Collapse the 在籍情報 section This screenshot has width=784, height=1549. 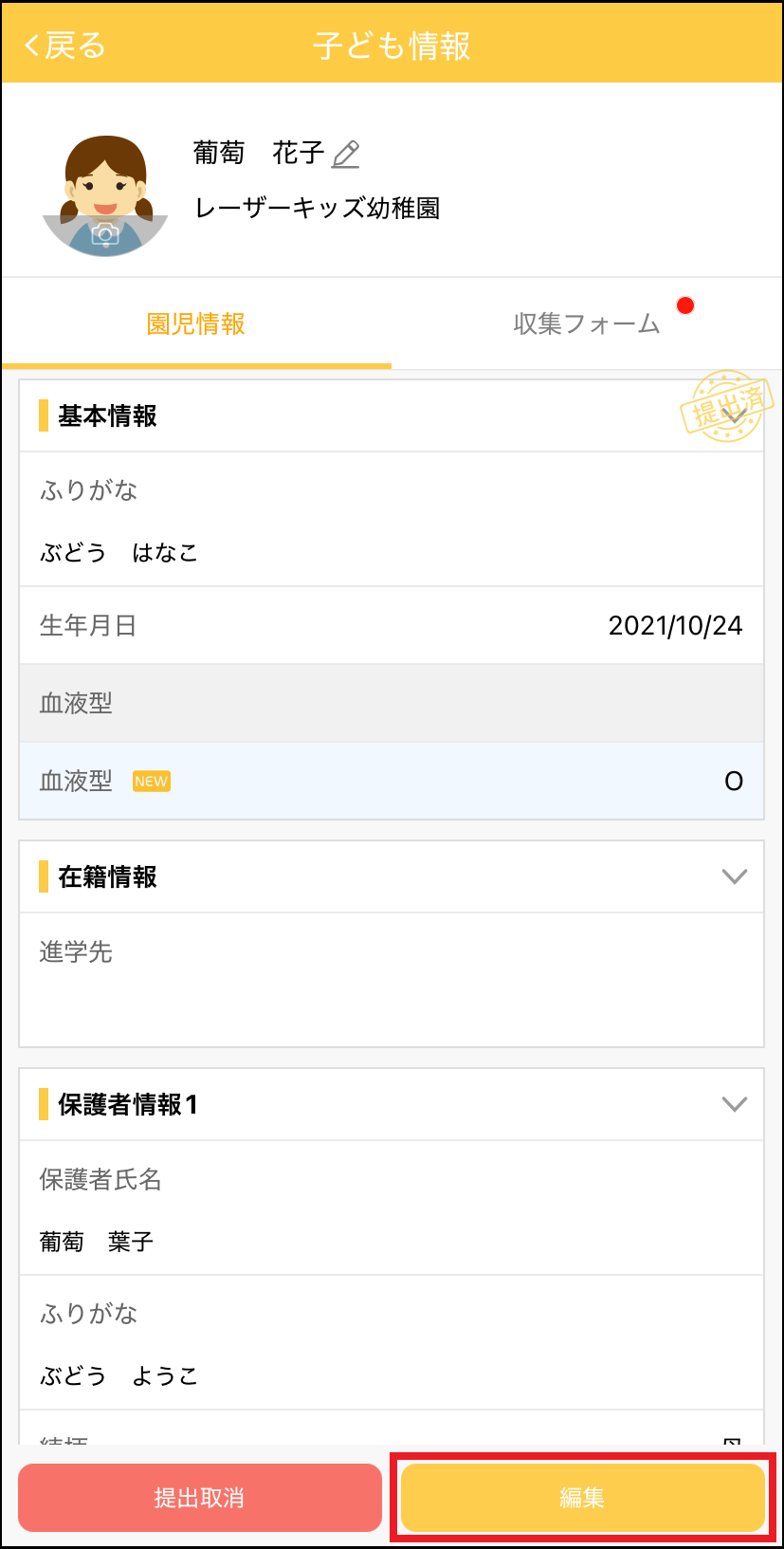tap(732, 876)
